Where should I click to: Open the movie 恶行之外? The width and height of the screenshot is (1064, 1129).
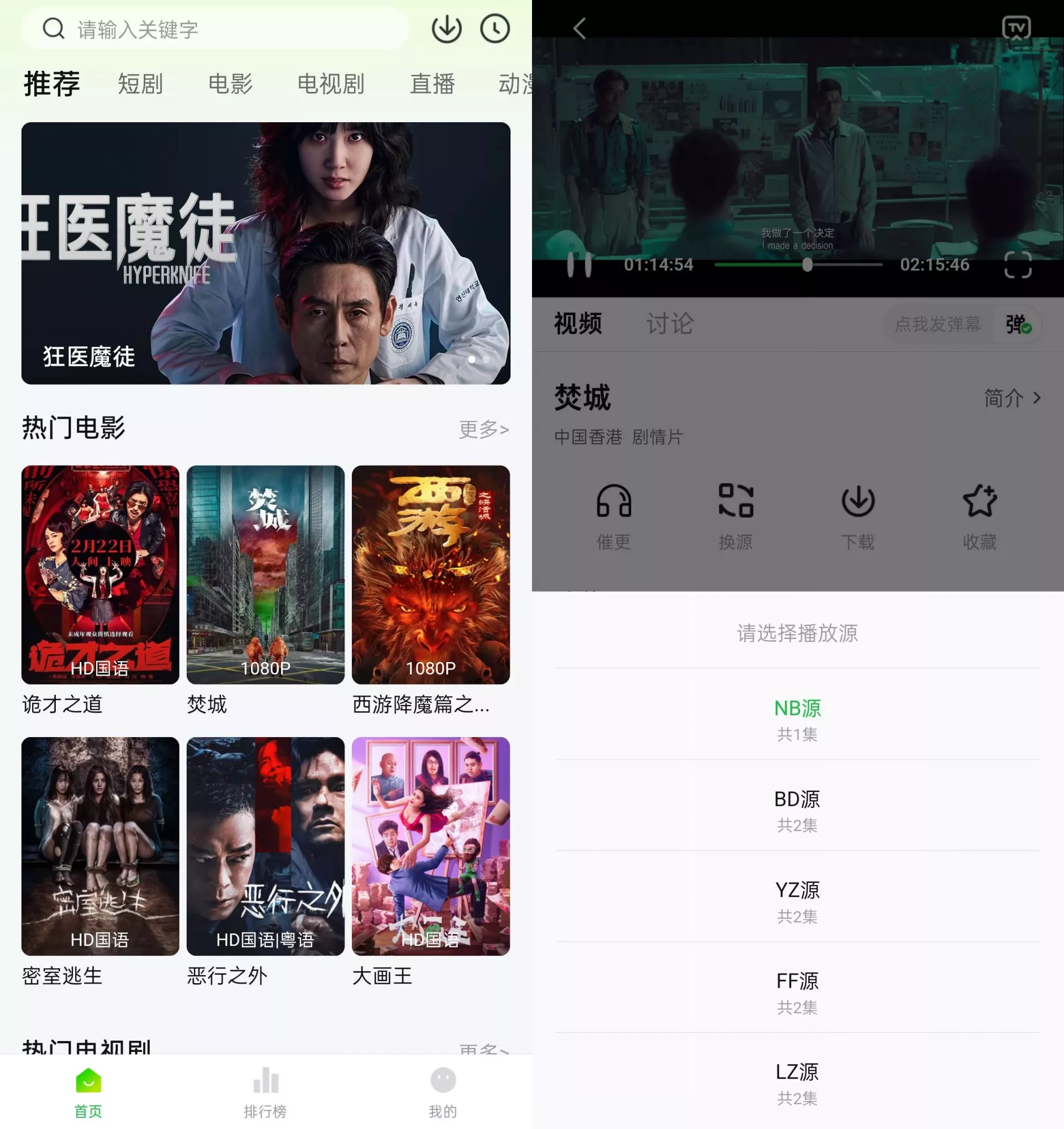(x=265, y=846)
